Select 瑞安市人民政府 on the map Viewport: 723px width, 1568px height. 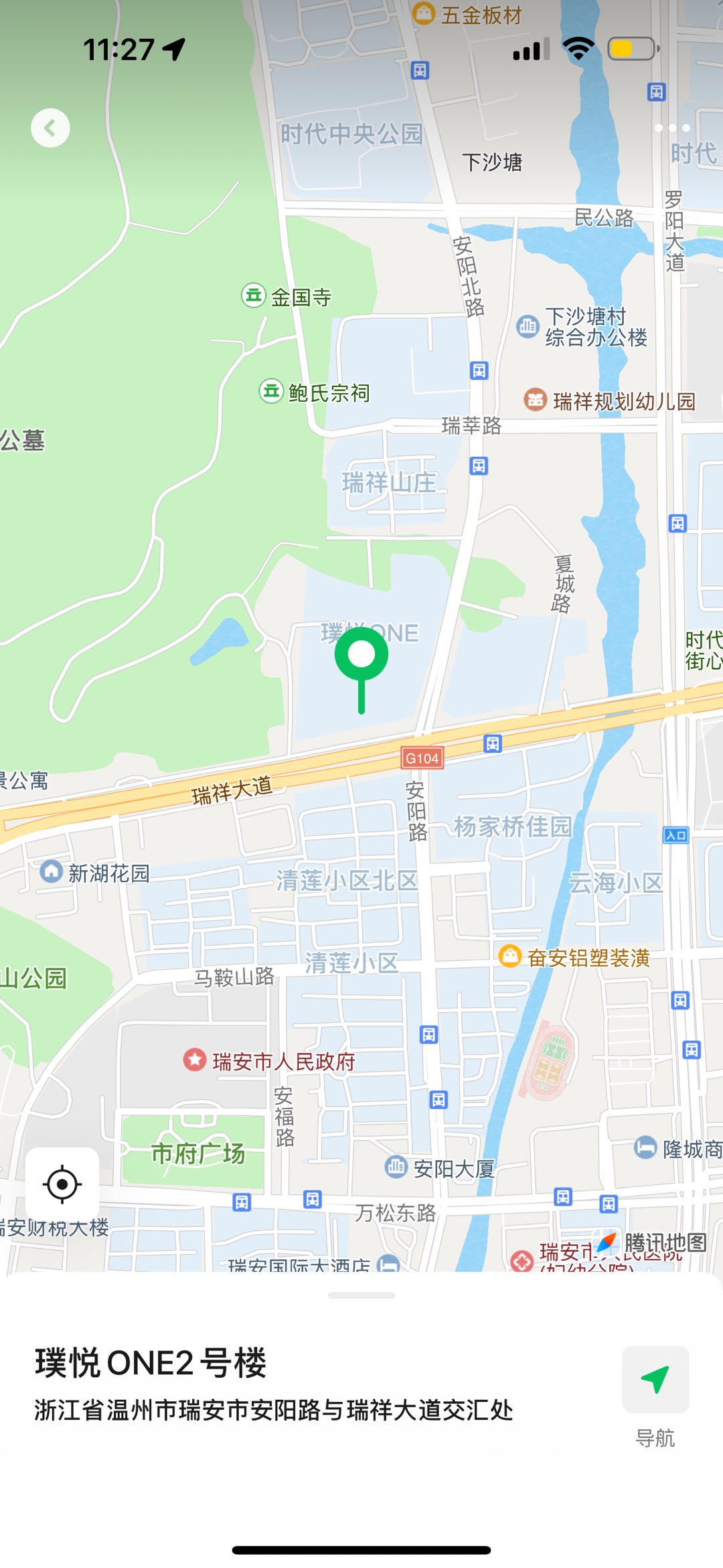(x=270, y=1061)
